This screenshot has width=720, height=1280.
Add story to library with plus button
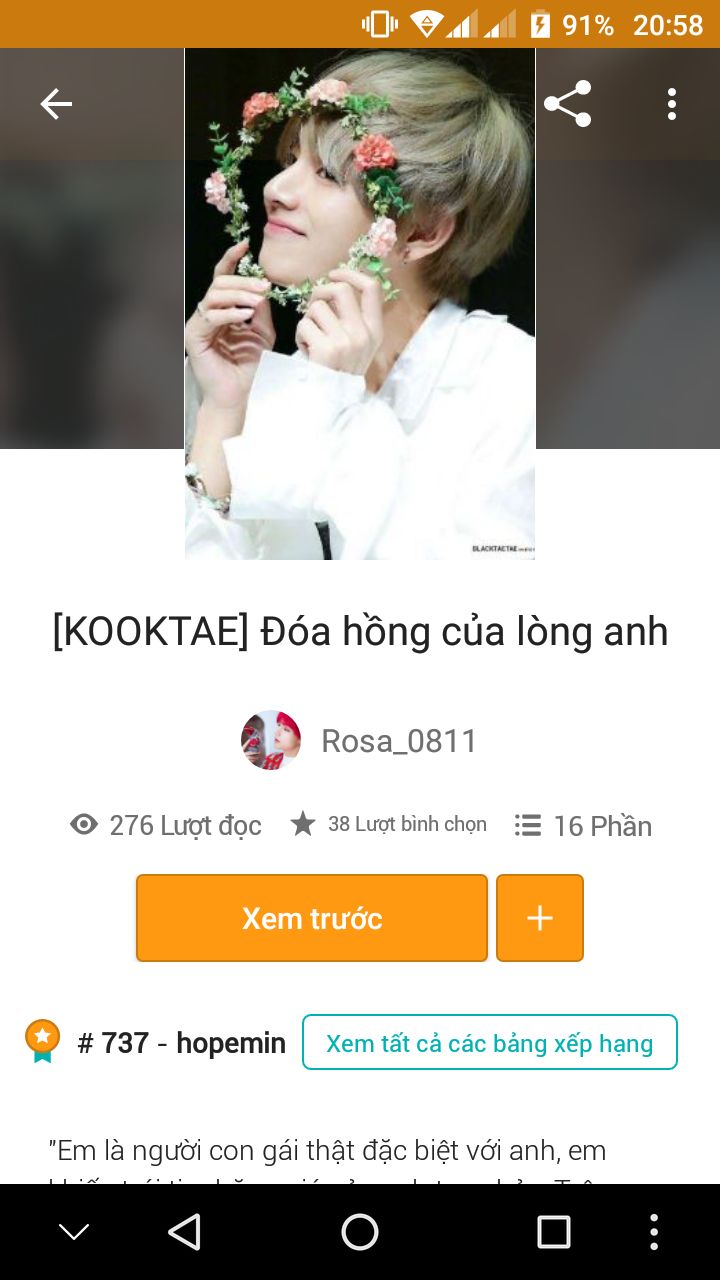pyautogui.click(x=540, y=918)
